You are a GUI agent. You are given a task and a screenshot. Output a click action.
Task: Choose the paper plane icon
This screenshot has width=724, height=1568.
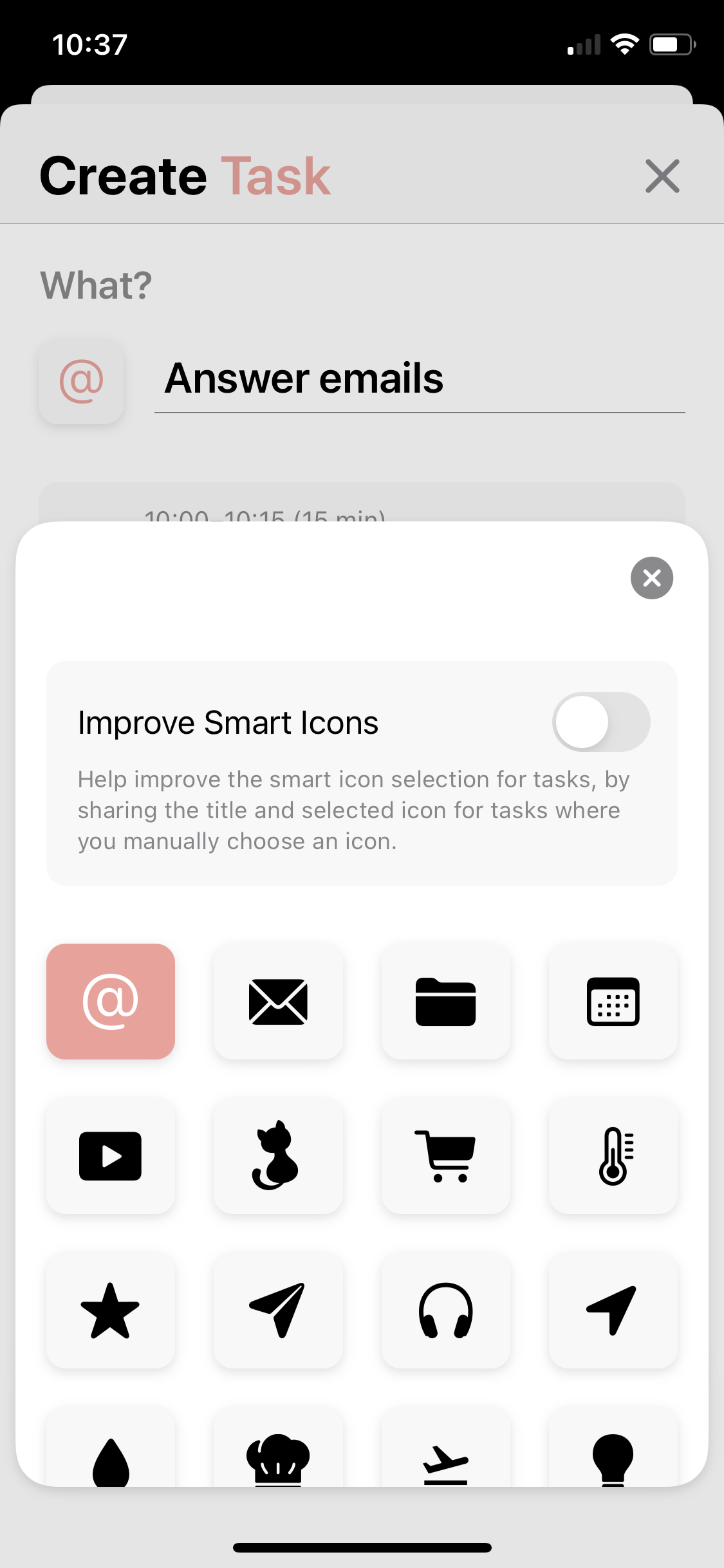tap(278, 1311)
